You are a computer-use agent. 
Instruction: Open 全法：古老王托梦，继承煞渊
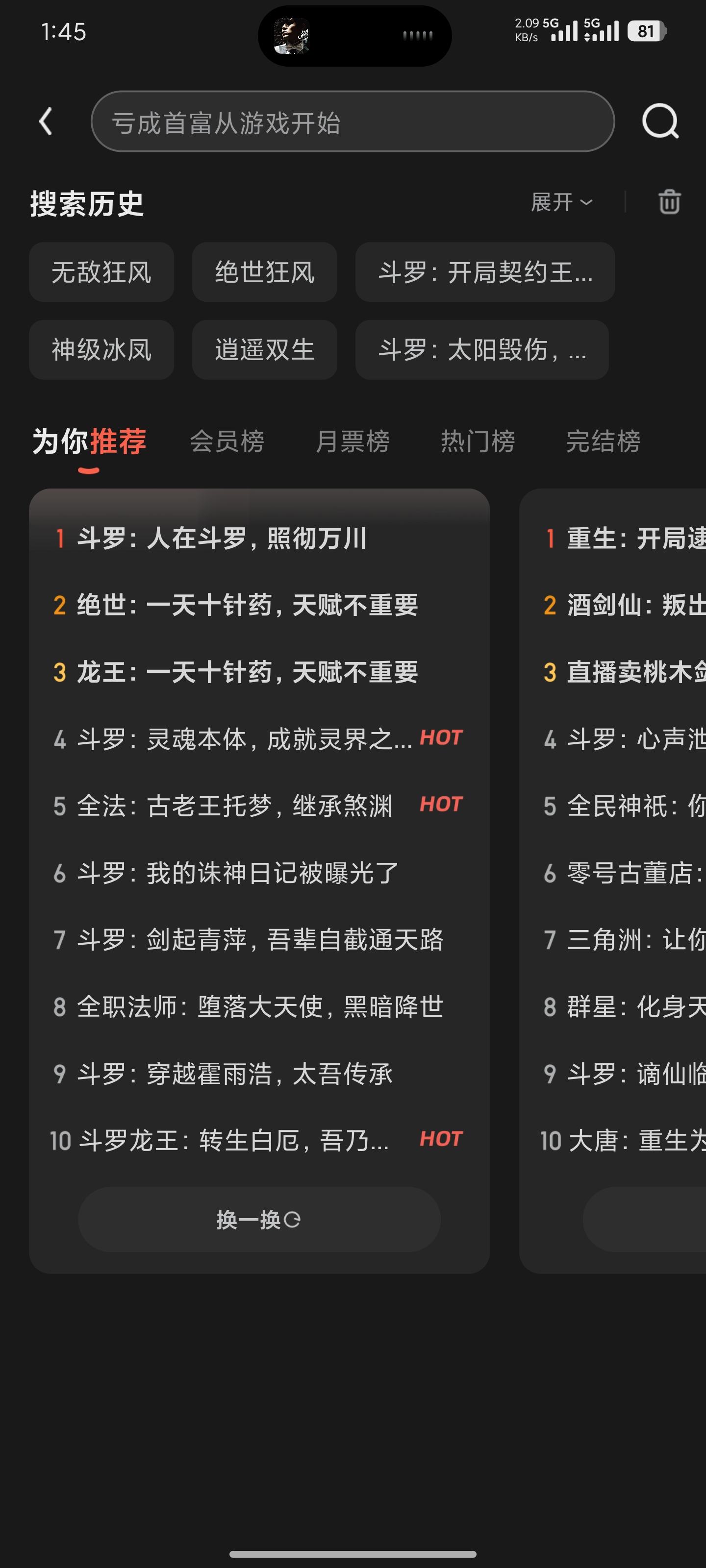234,806
